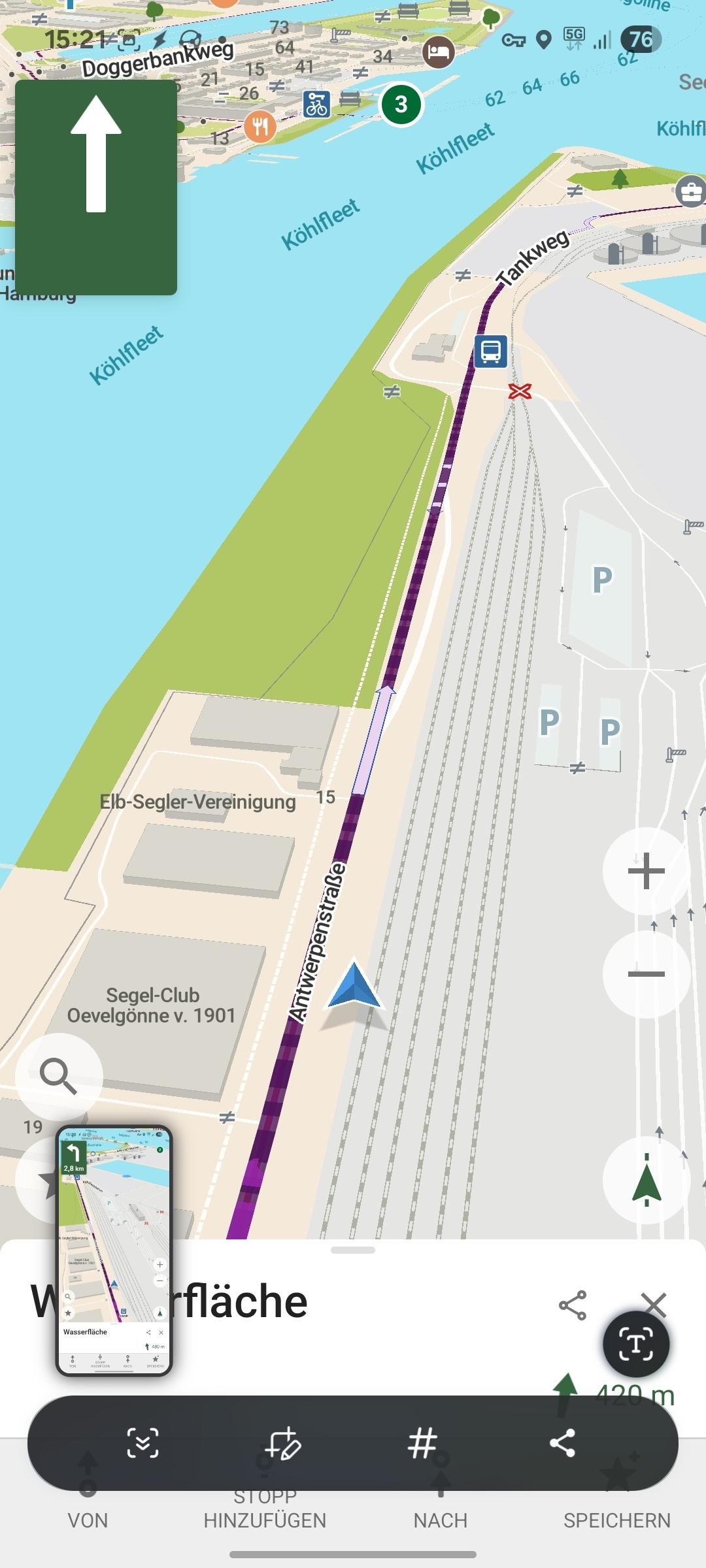
Task: Extract text with the floating T button
Action: click(635, 1344)
